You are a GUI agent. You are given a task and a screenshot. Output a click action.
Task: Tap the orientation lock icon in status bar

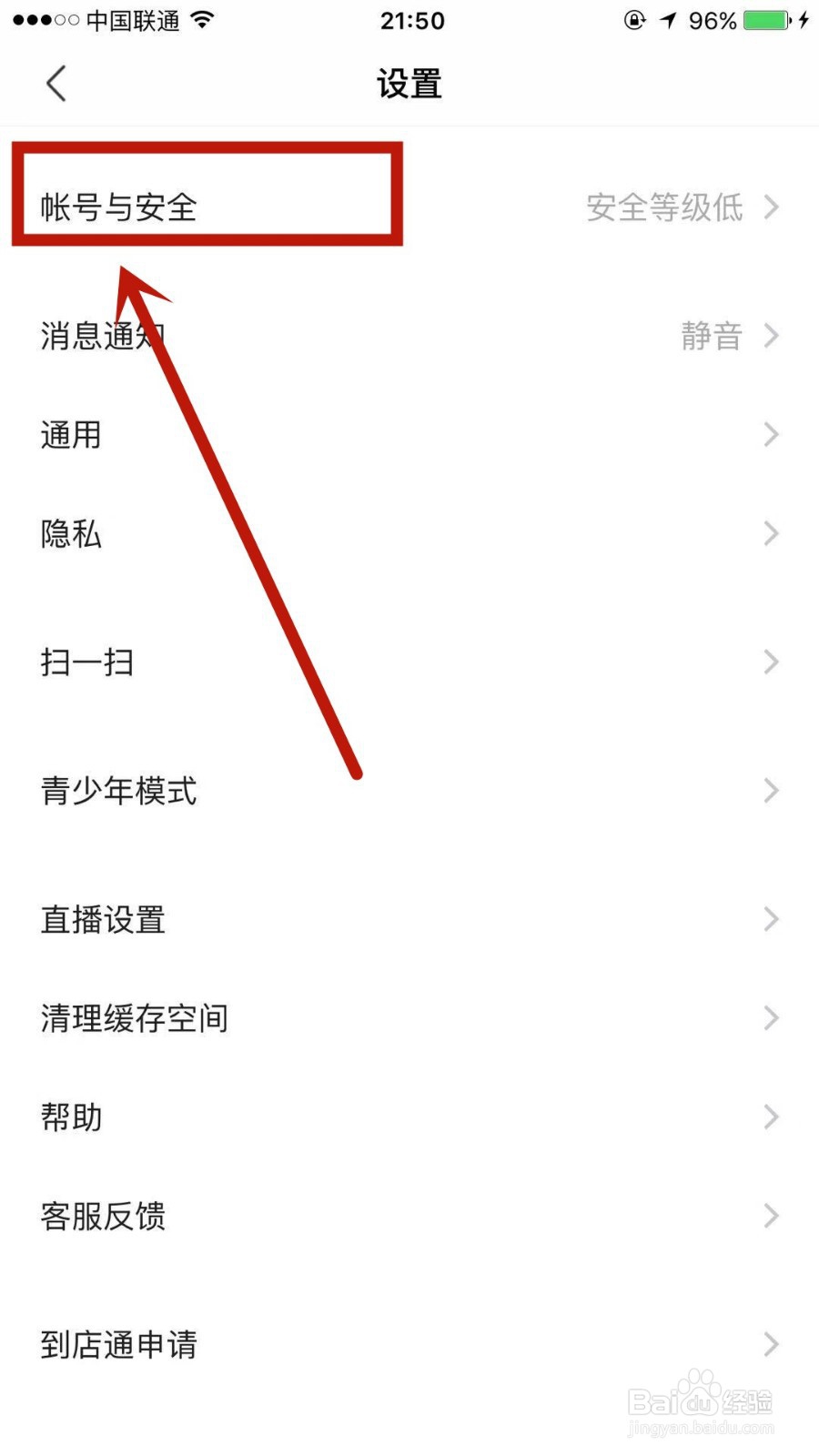coord(634,20)
